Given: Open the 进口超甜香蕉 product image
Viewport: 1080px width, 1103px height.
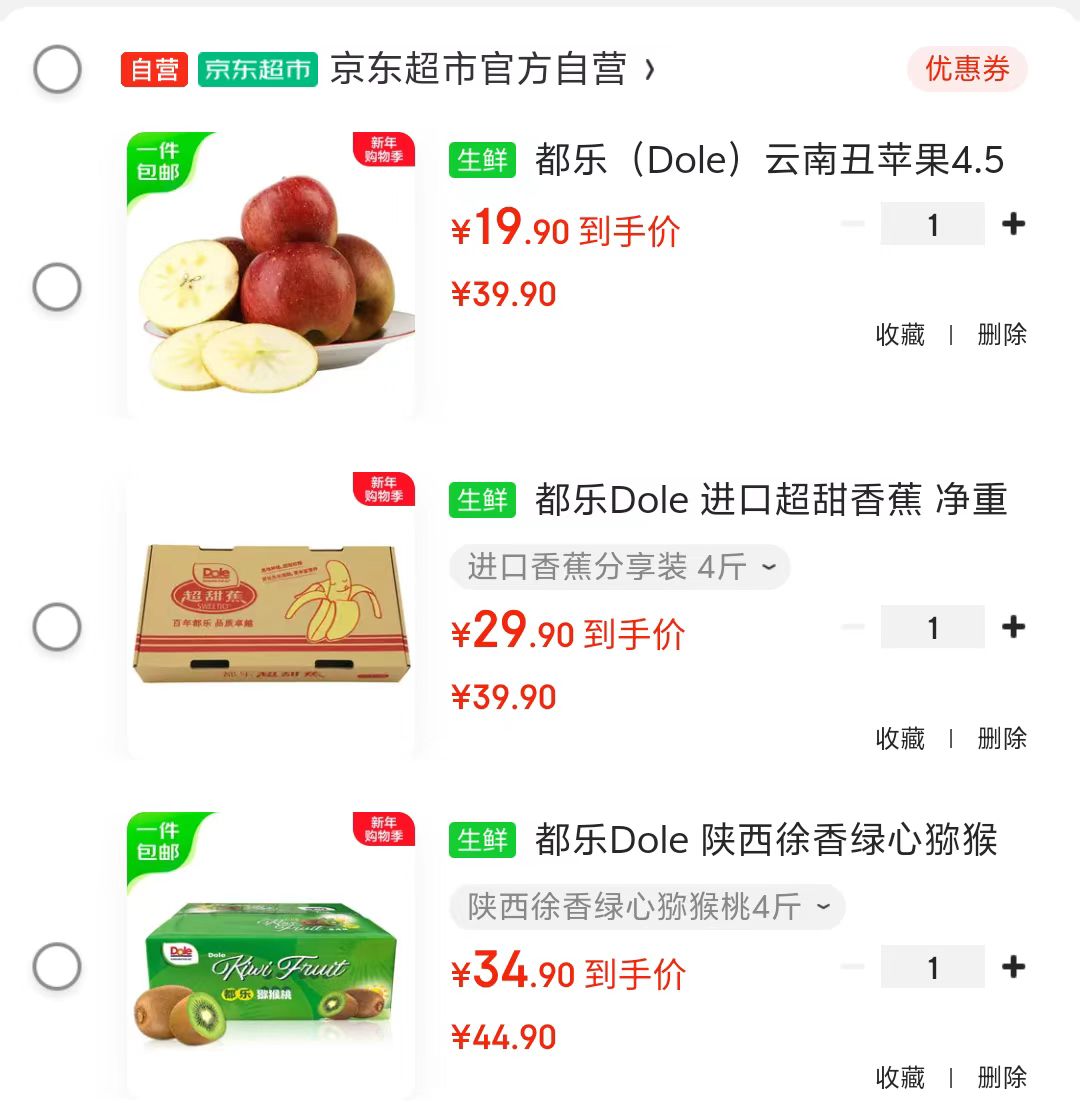Looking at the screenshot, I should coord(271,615).
